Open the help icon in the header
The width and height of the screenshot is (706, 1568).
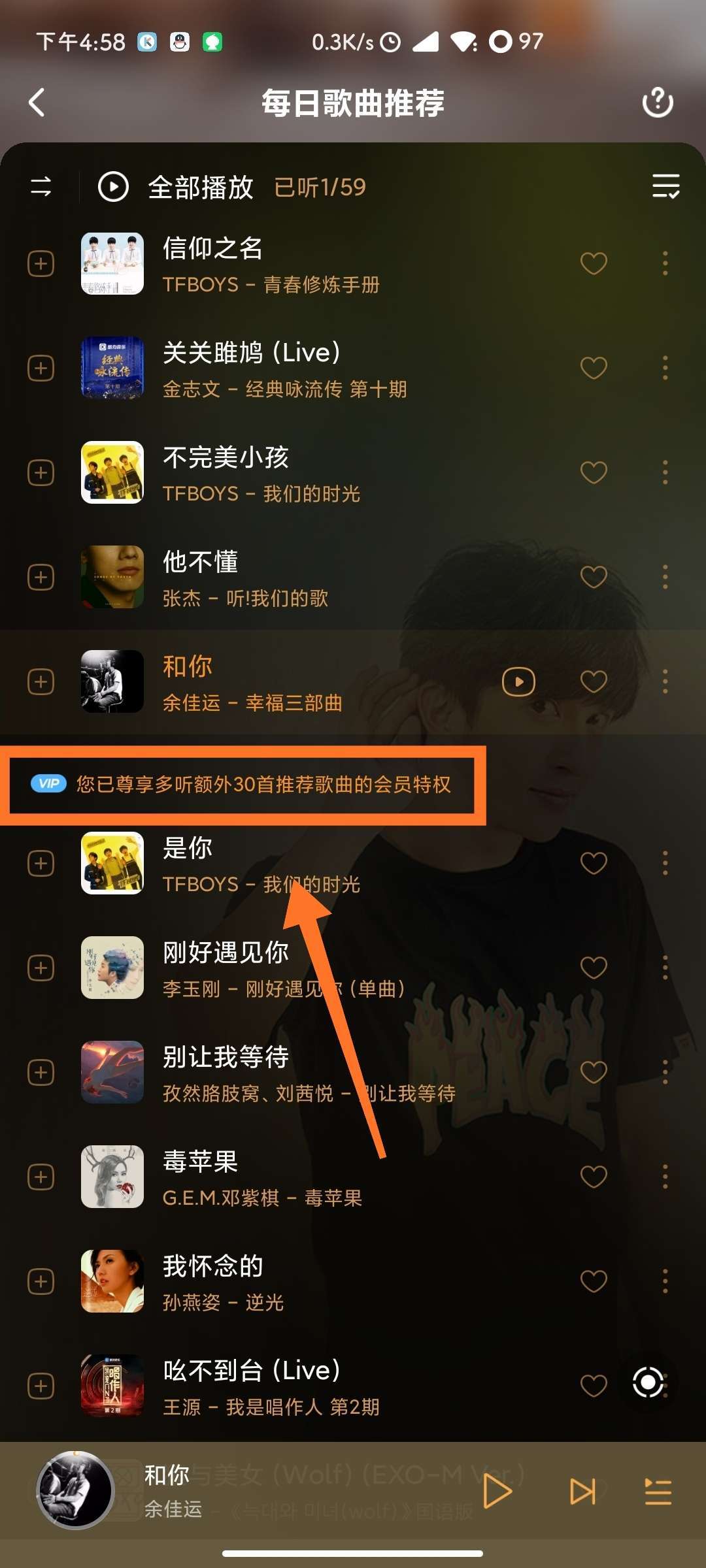[658, 102]
